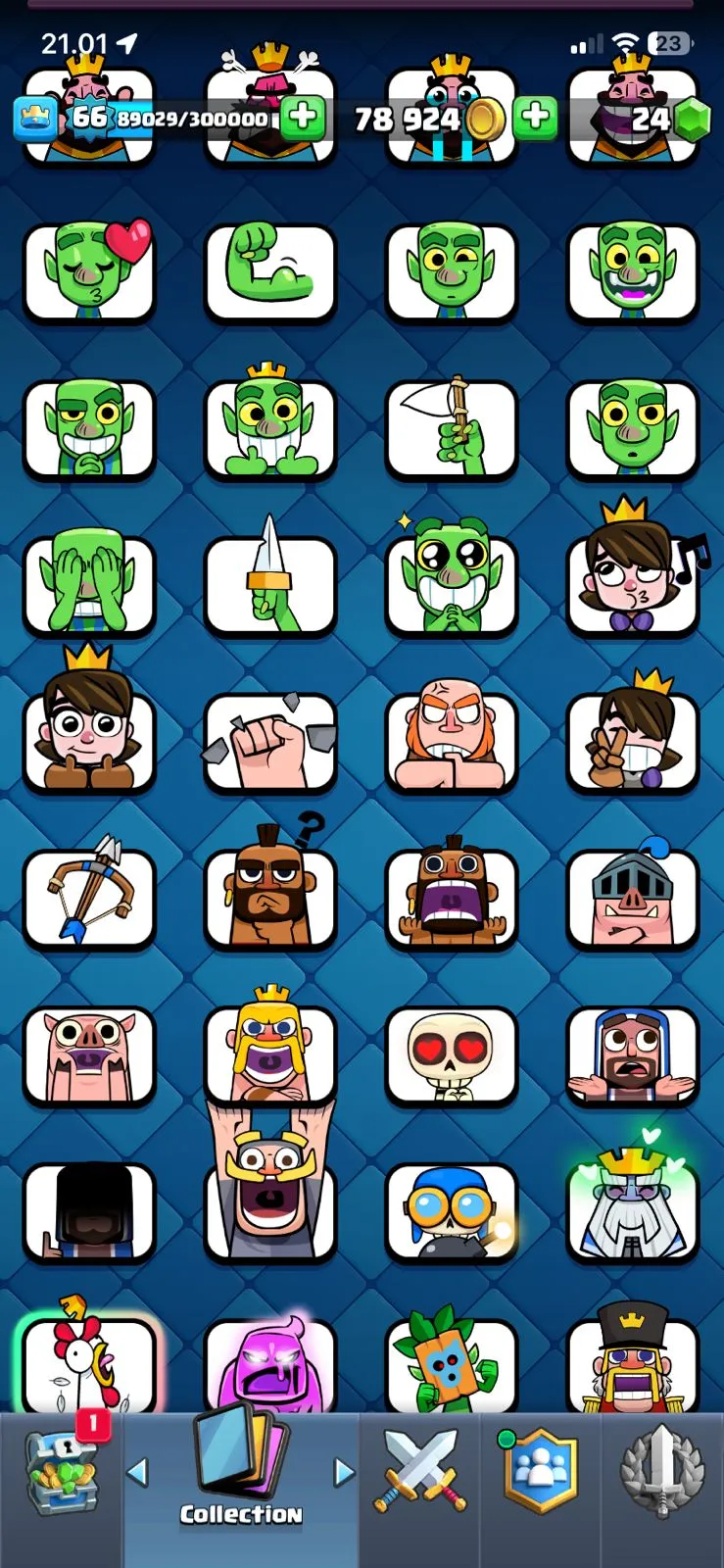Viewport: 724px width, 1568px height.
Task: Select the goblin blowing a heart kiss emote
Action: click(89, 271)
